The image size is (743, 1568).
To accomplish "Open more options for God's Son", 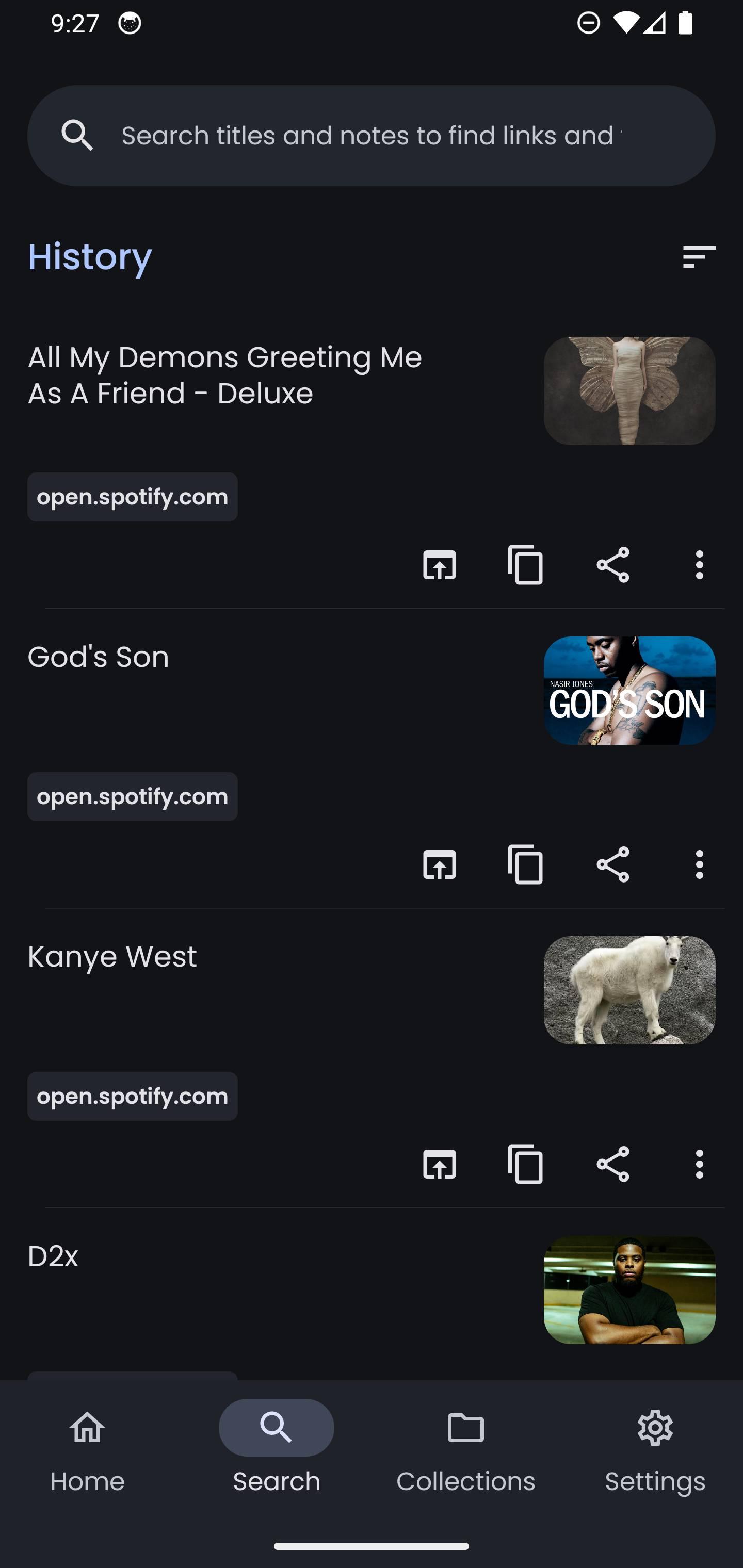I will click(699, 864).
